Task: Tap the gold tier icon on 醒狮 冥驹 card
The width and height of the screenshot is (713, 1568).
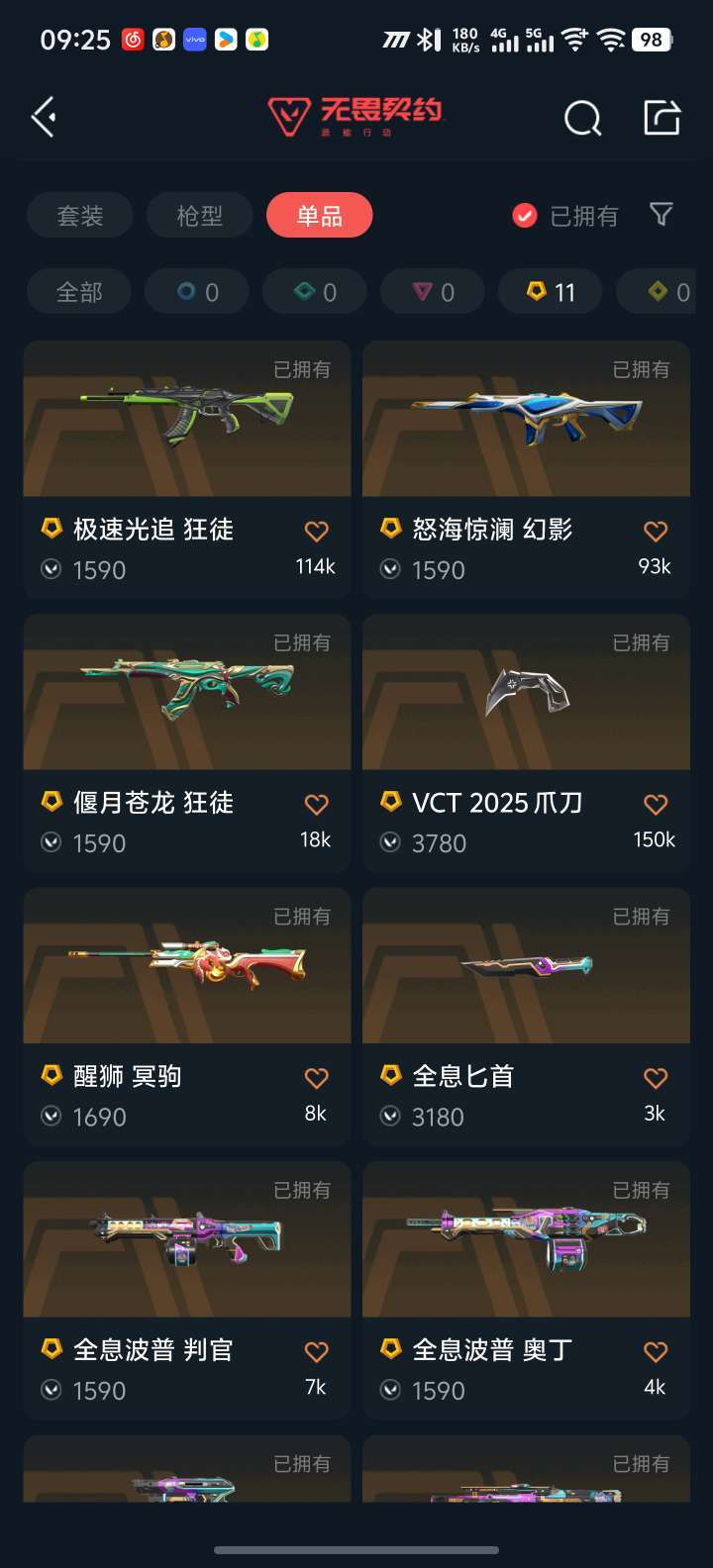Action: click(51, 1075)
